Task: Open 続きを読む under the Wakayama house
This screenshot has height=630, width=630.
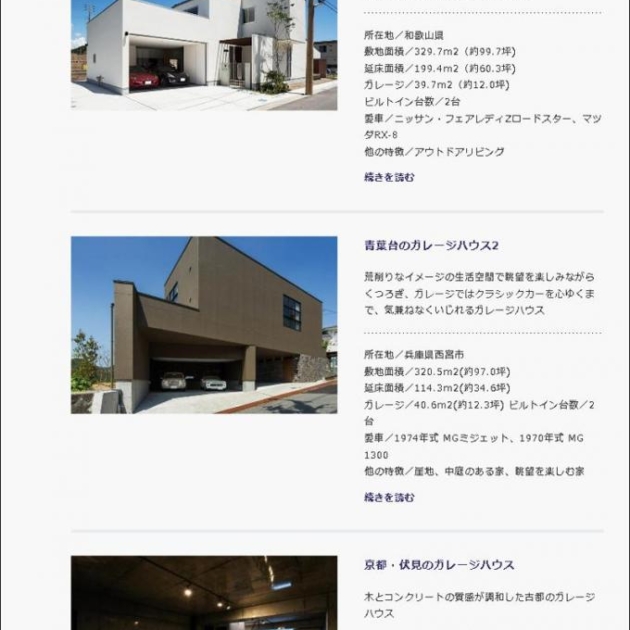Action: pos(389,177)
